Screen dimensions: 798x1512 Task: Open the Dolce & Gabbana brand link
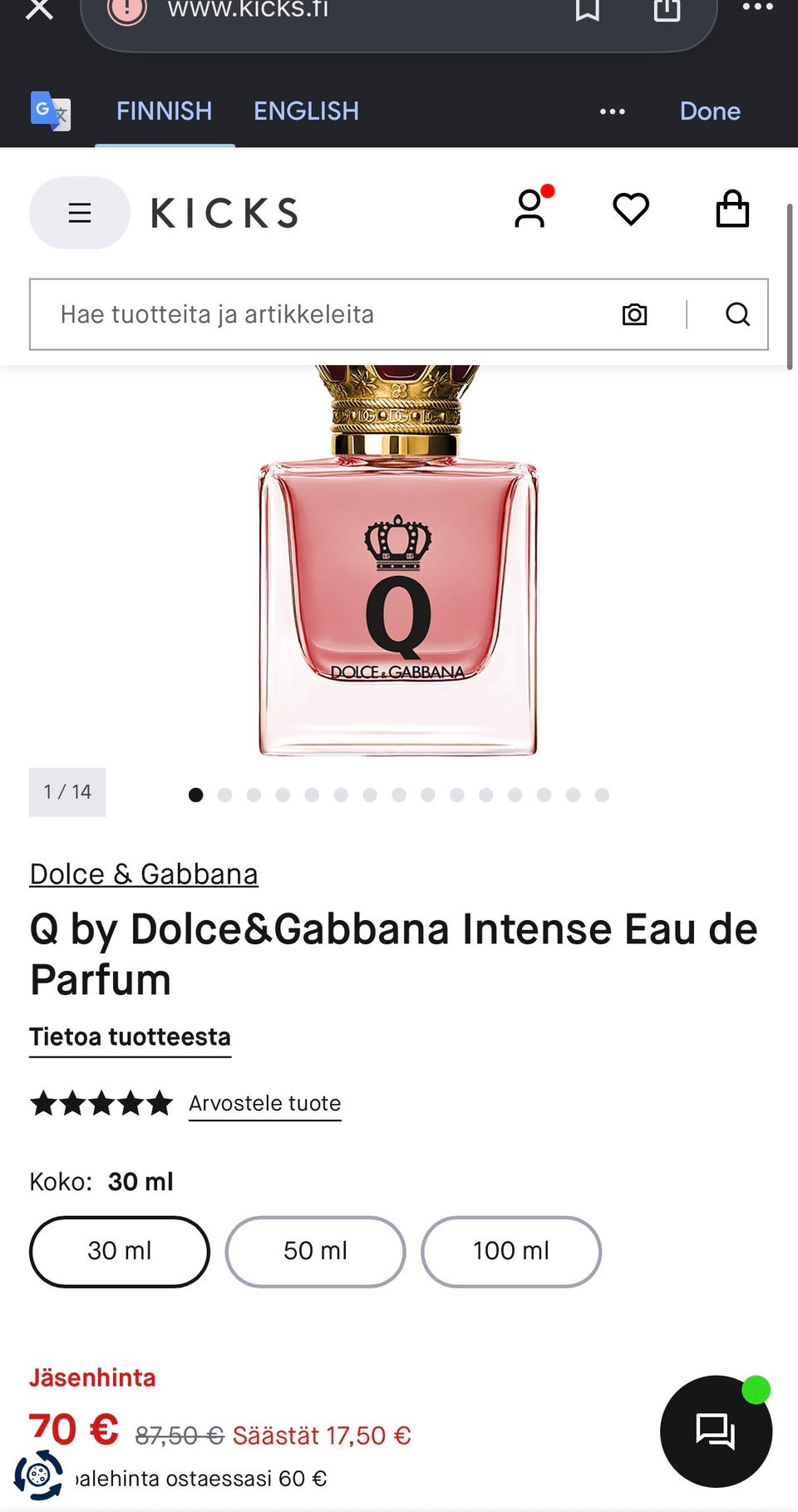point(144,874)
